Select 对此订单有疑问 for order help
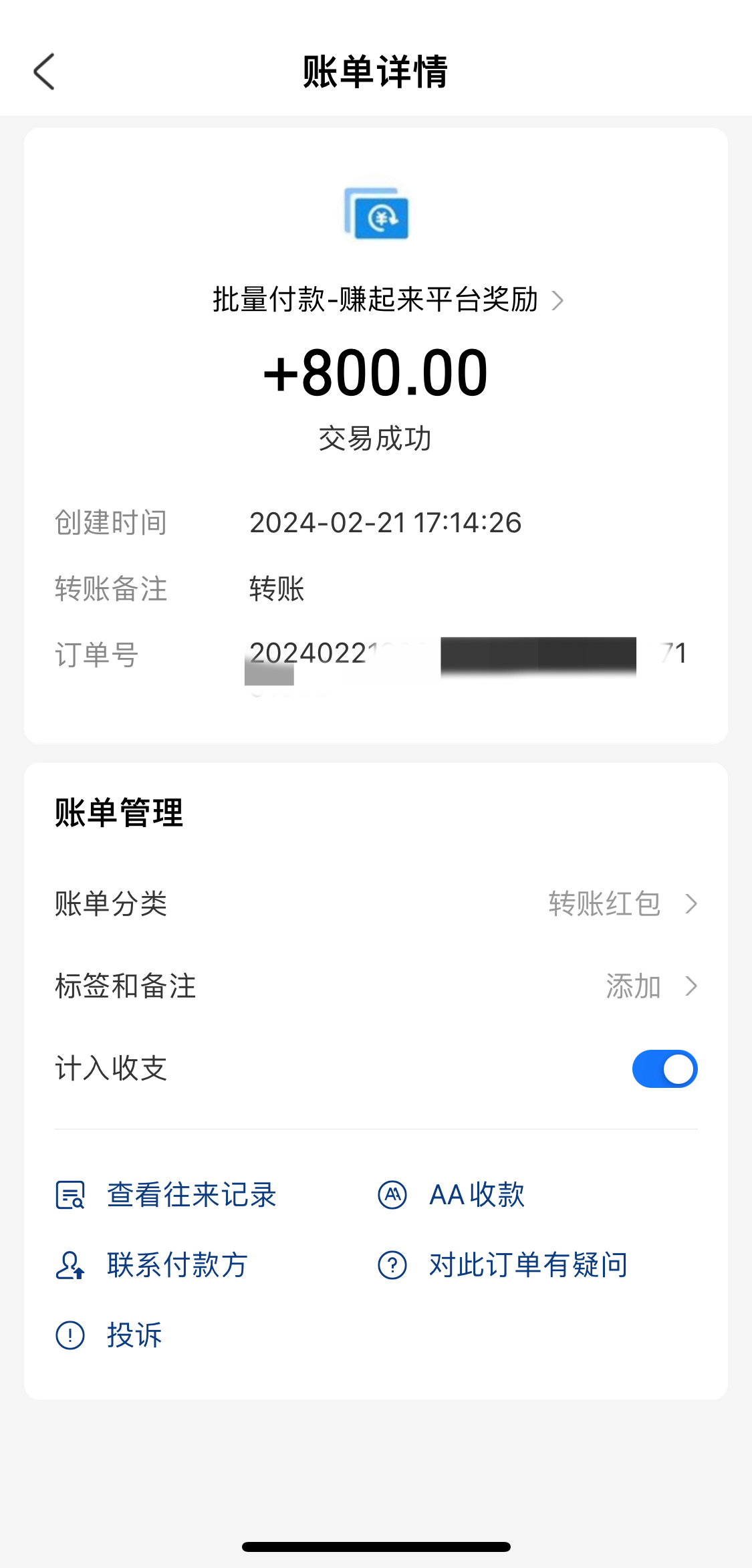Screen dimensions: 752x1568 point(503,1265)
